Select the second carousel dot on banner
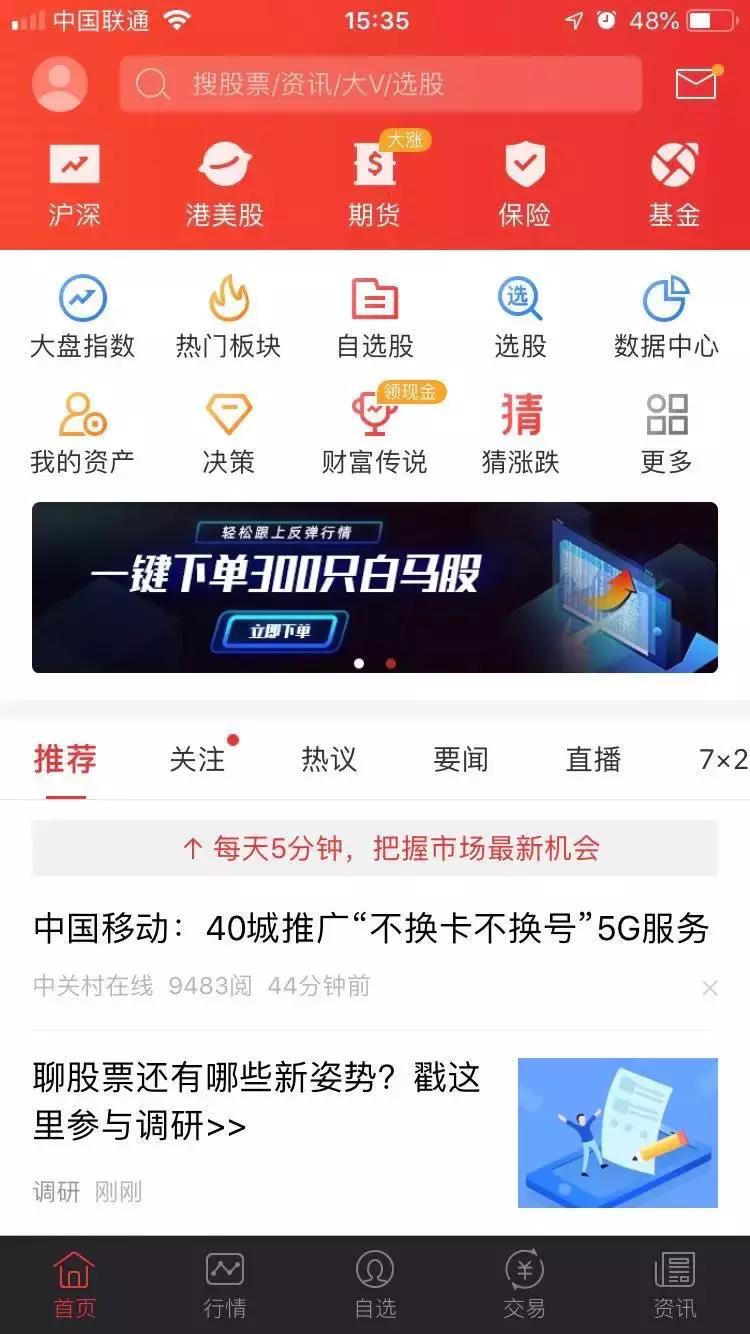The width and height of the screenshot is (750, 1334). pyautogui.click(x=389, y=661)
